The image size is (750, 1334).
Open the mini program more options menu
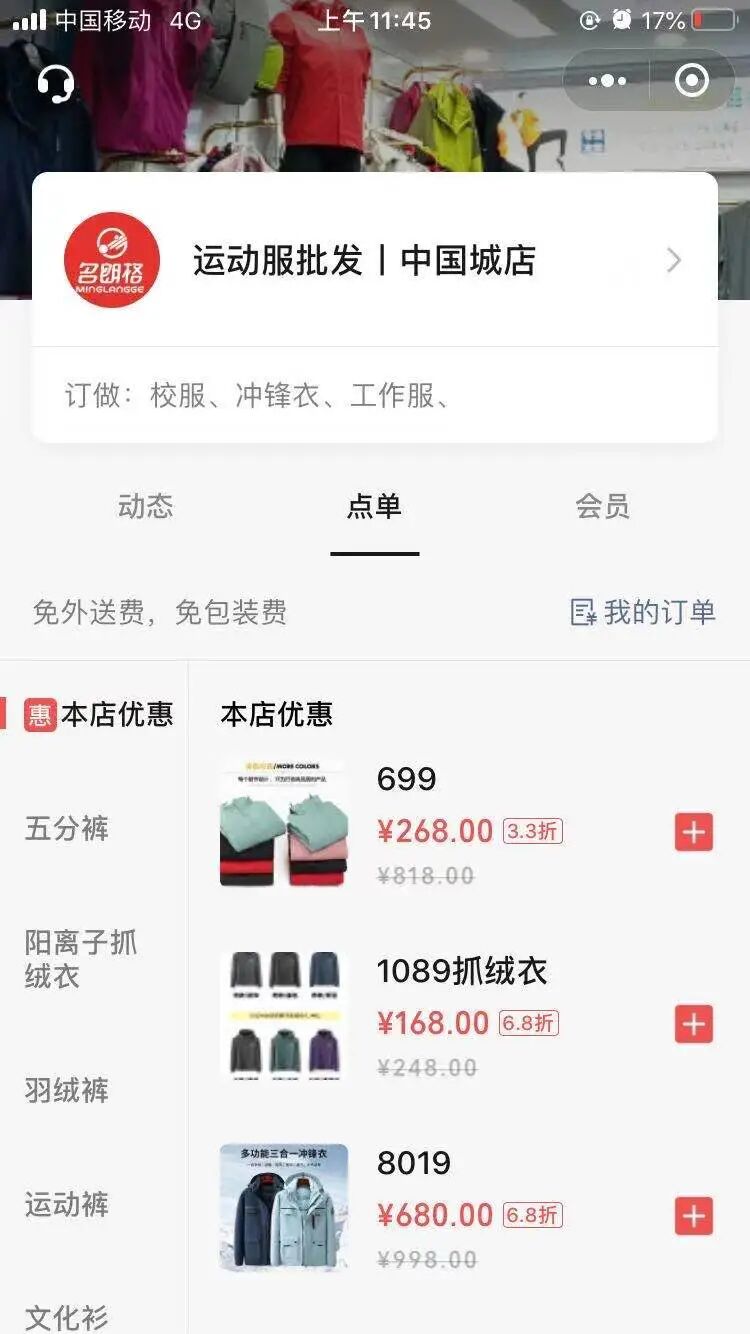(607, 81)
